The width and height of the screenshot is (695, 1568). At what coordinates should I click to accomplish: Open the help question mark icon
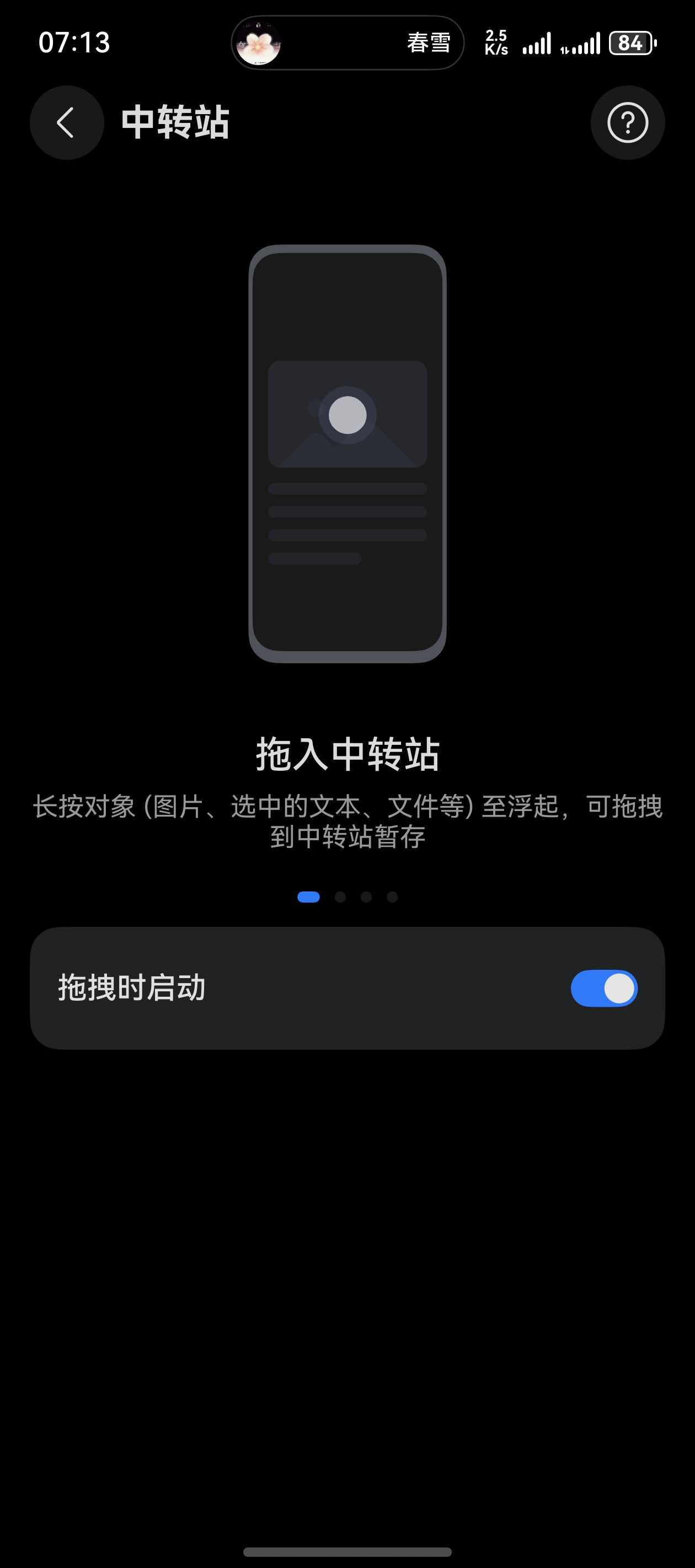tap(627, 122)
